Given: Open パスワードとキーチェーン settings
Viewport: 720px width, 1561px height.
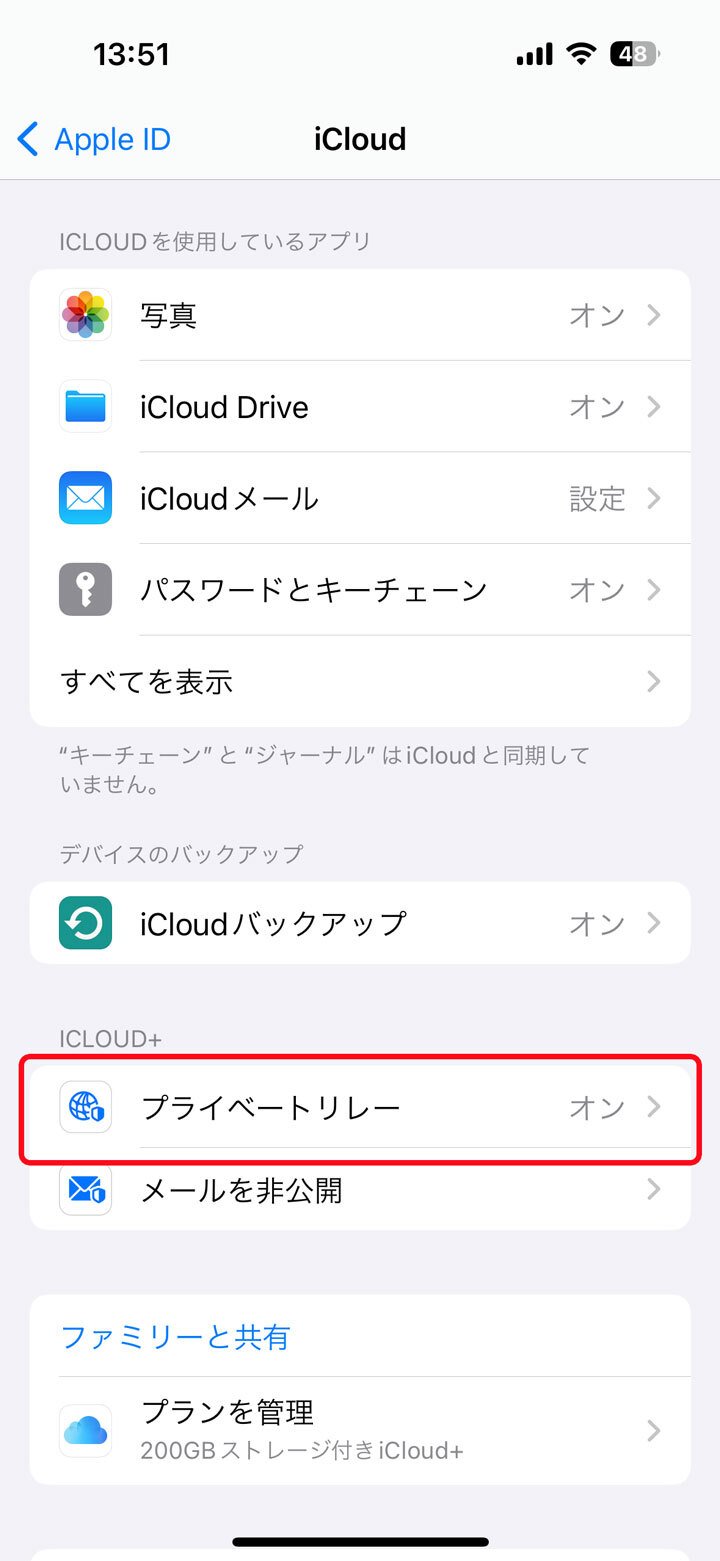Looking at the screenshot, I should pos(360,590).
